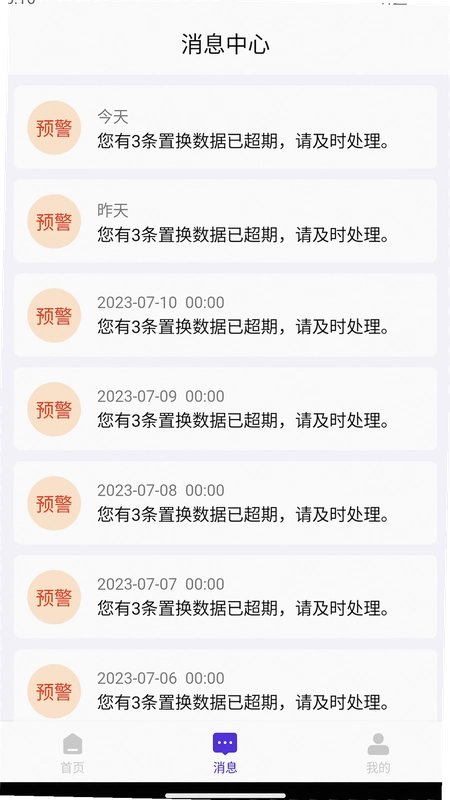The height and width of the screenshot is (800, 450).
Task: Select the 2023-07-08 warning message
Action: click(x=225, y=503)
